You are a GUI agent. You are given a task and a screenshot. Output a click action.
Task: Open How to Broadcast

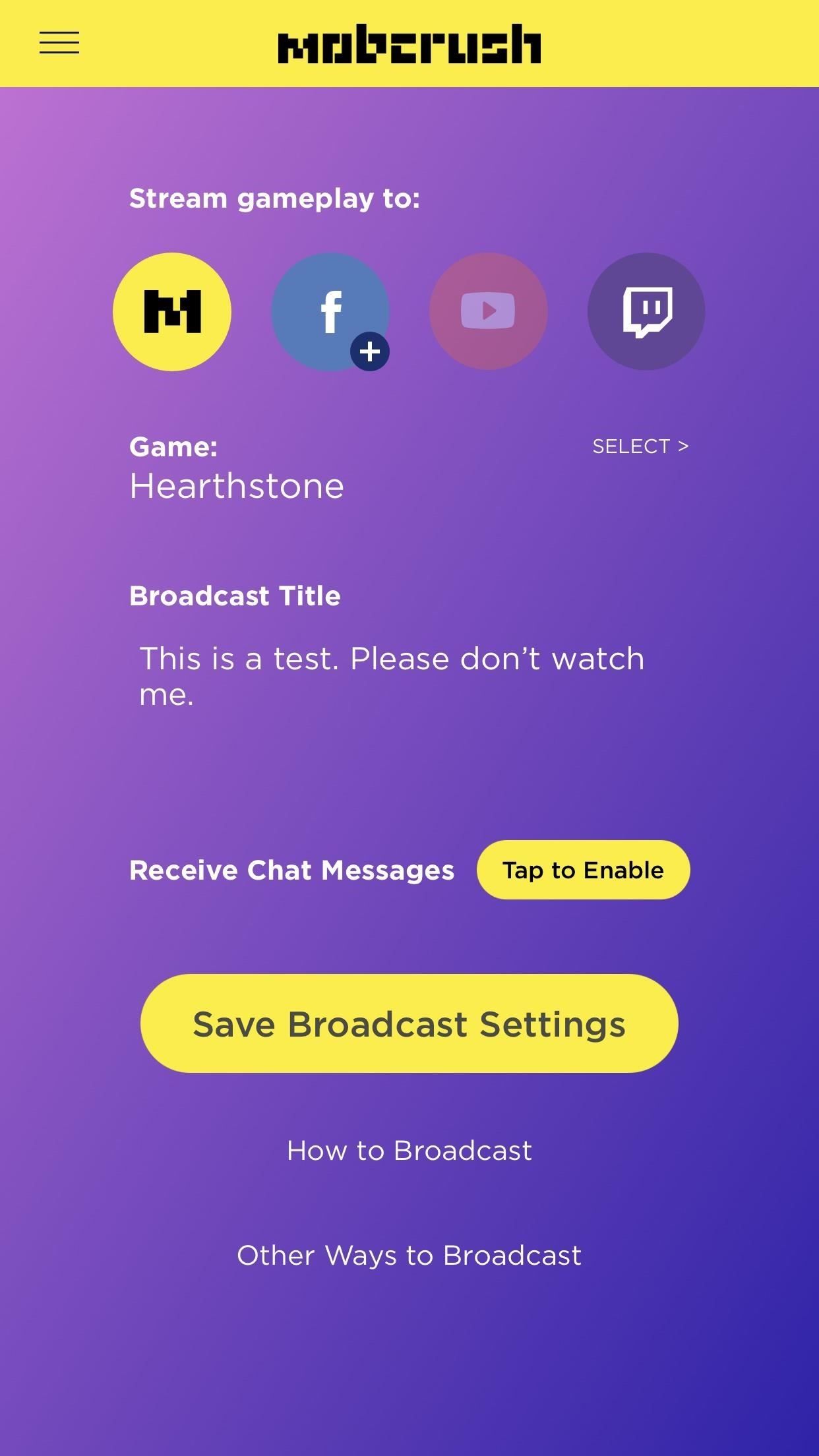click(x=409, y=1149)
